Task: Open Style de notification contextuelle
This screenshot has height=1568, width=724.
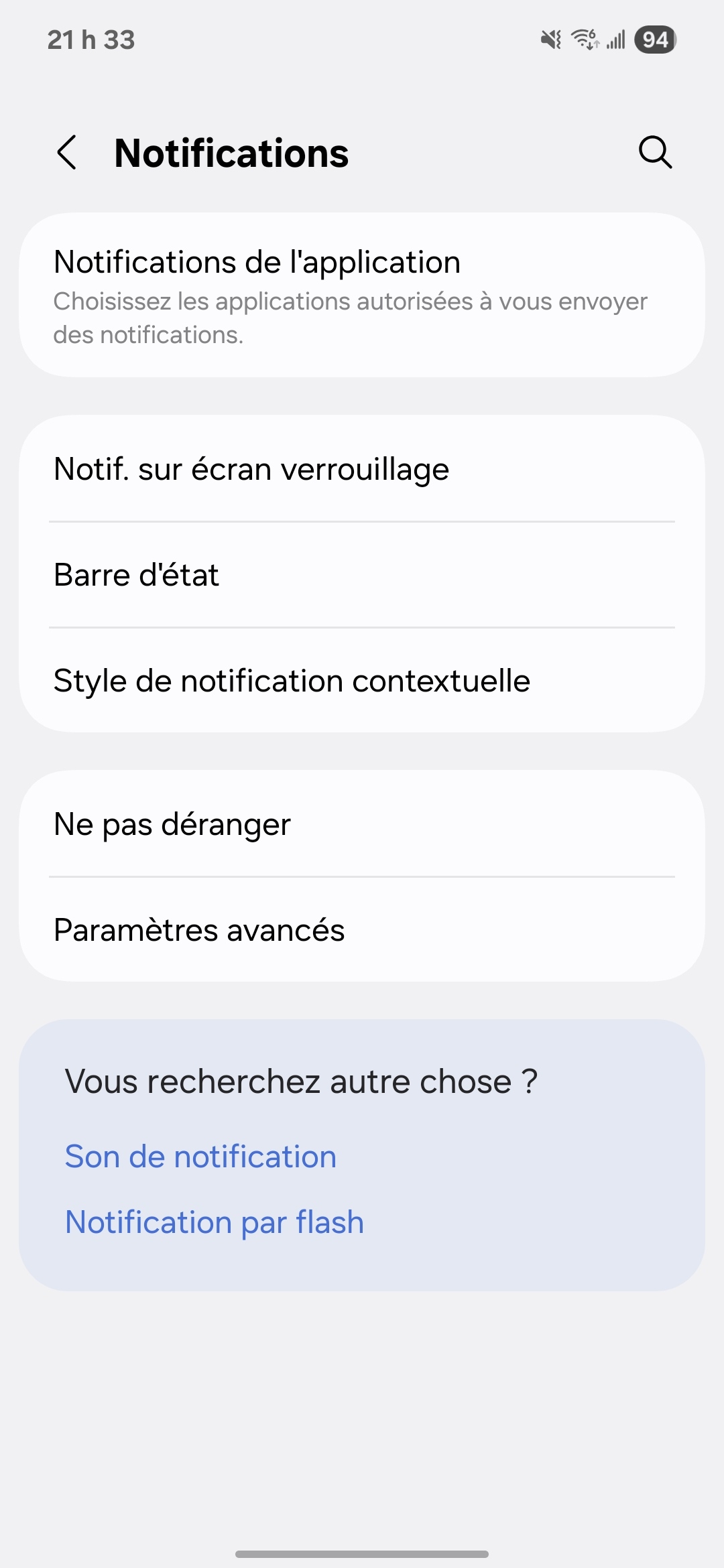Action: (362, 681)
